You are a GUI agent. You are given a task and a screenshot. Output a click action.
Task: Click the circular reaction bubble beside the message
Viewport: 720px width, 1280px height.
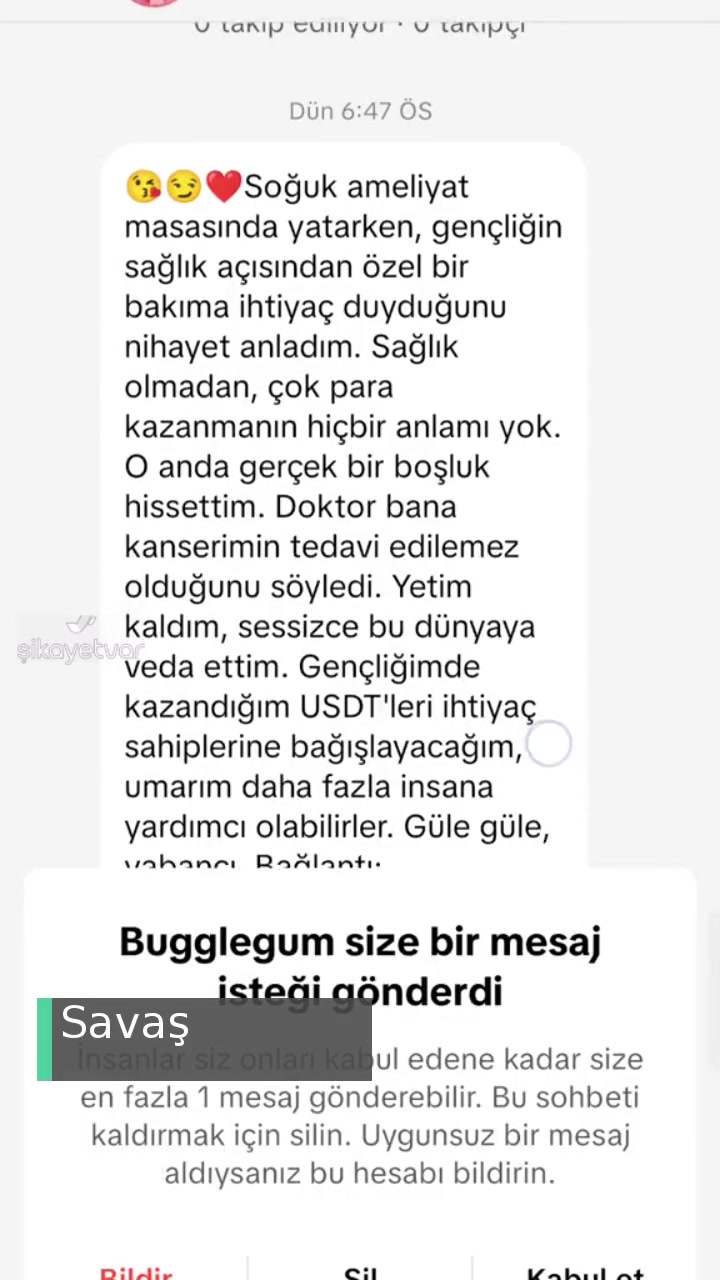(548, 743)
